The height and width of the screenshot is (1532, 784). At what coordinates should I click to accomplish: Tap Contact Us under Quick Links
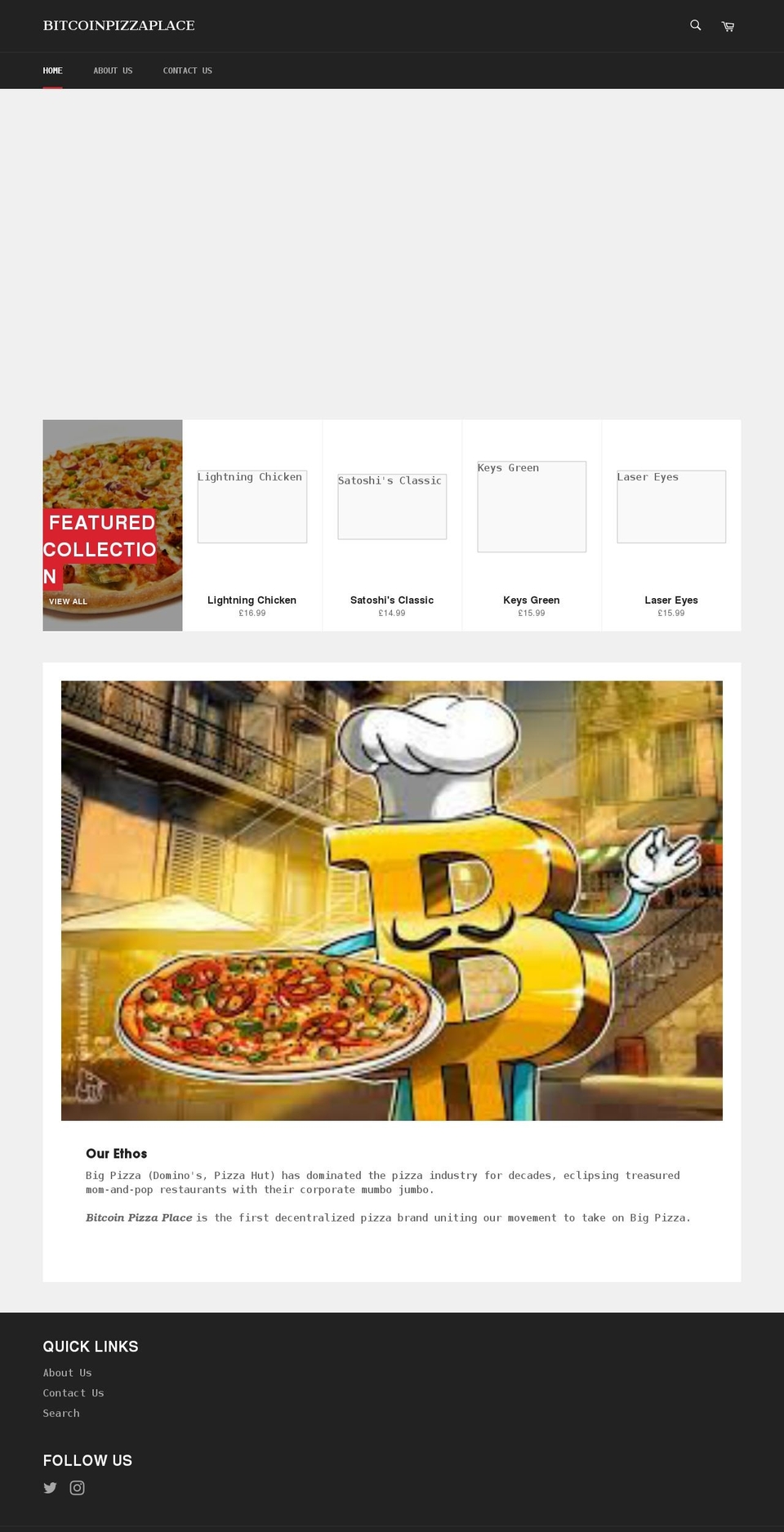click(73, 1393)
